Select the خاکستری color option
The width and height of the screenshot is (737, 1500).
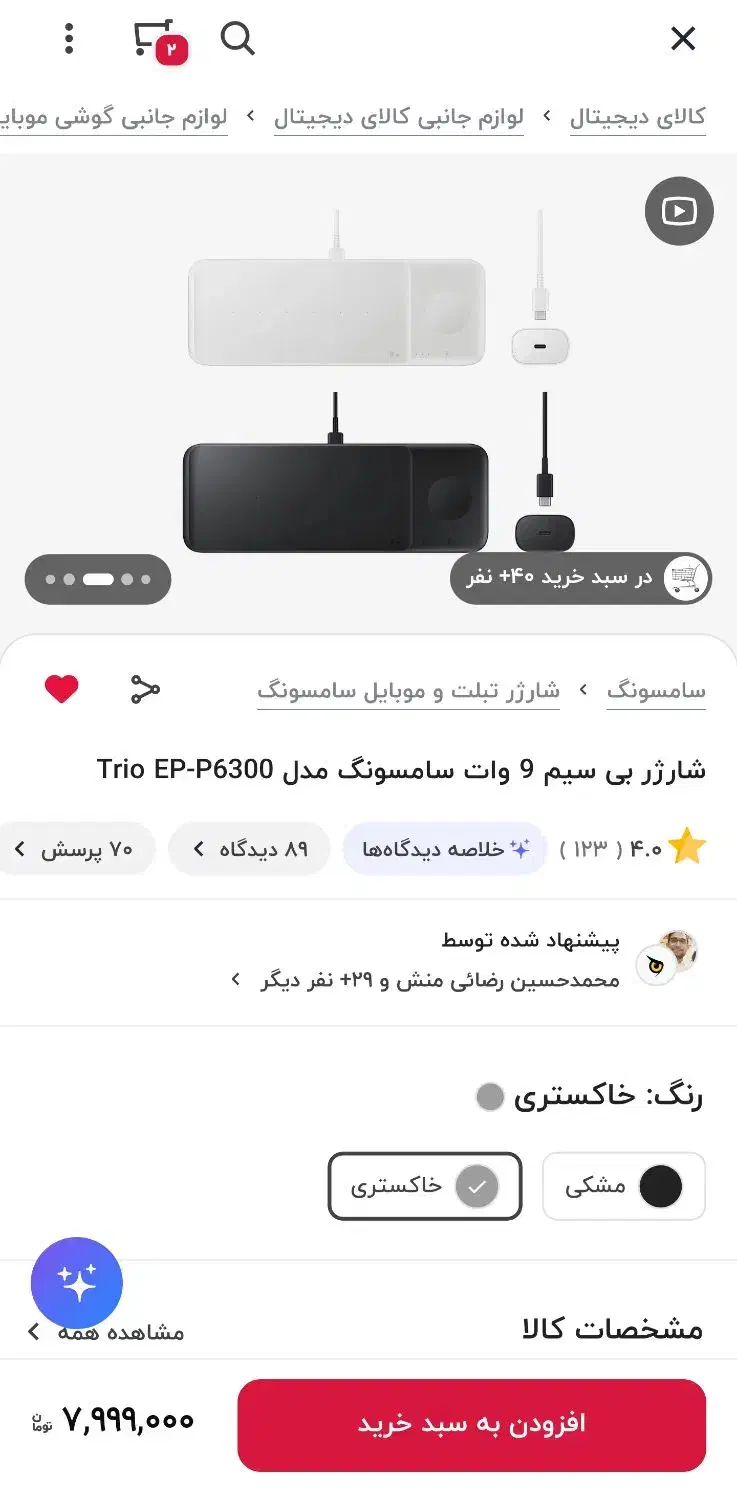[x=425, y=1186]
